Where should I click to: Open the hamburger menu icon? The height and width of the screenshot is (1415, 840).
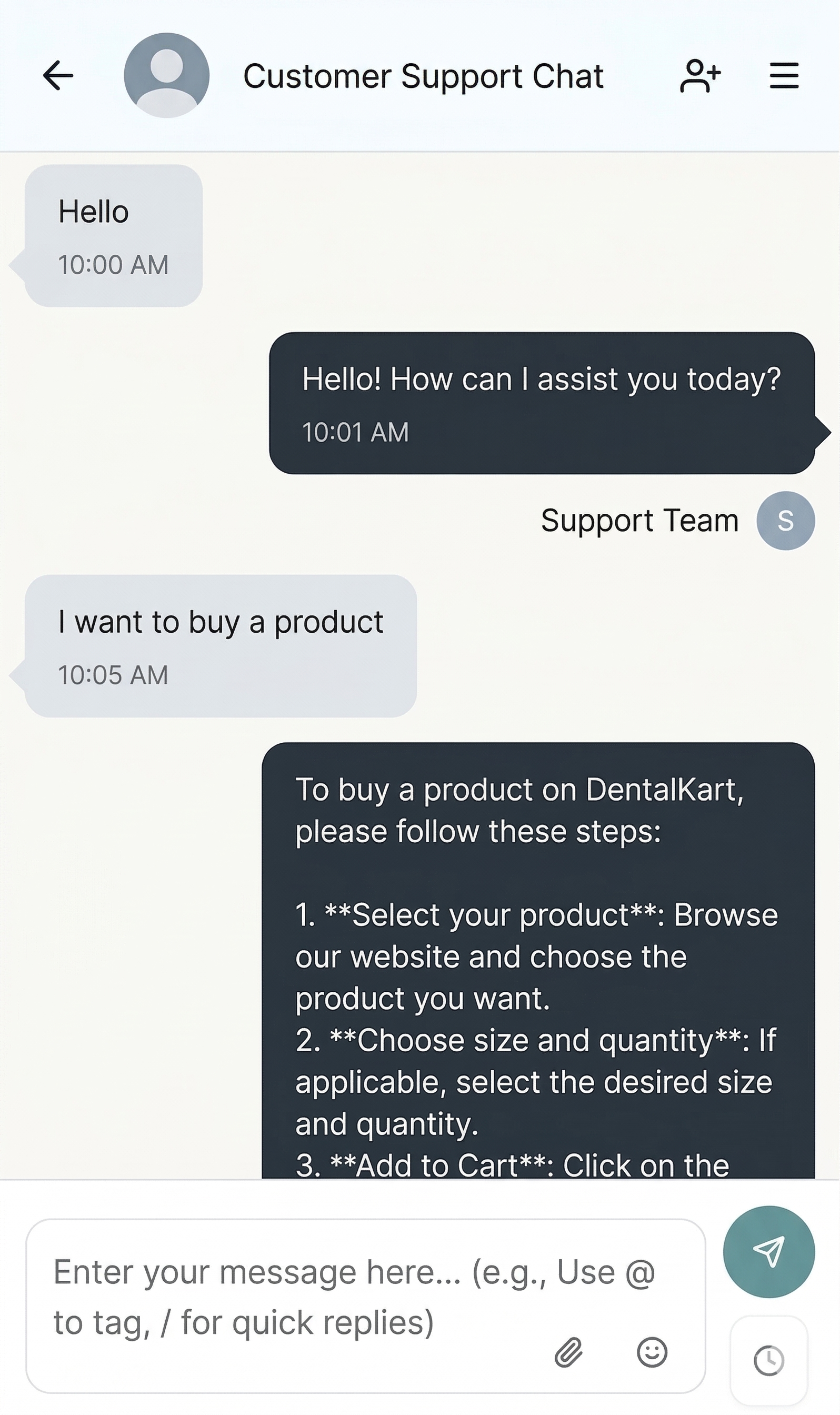(785, 76)
